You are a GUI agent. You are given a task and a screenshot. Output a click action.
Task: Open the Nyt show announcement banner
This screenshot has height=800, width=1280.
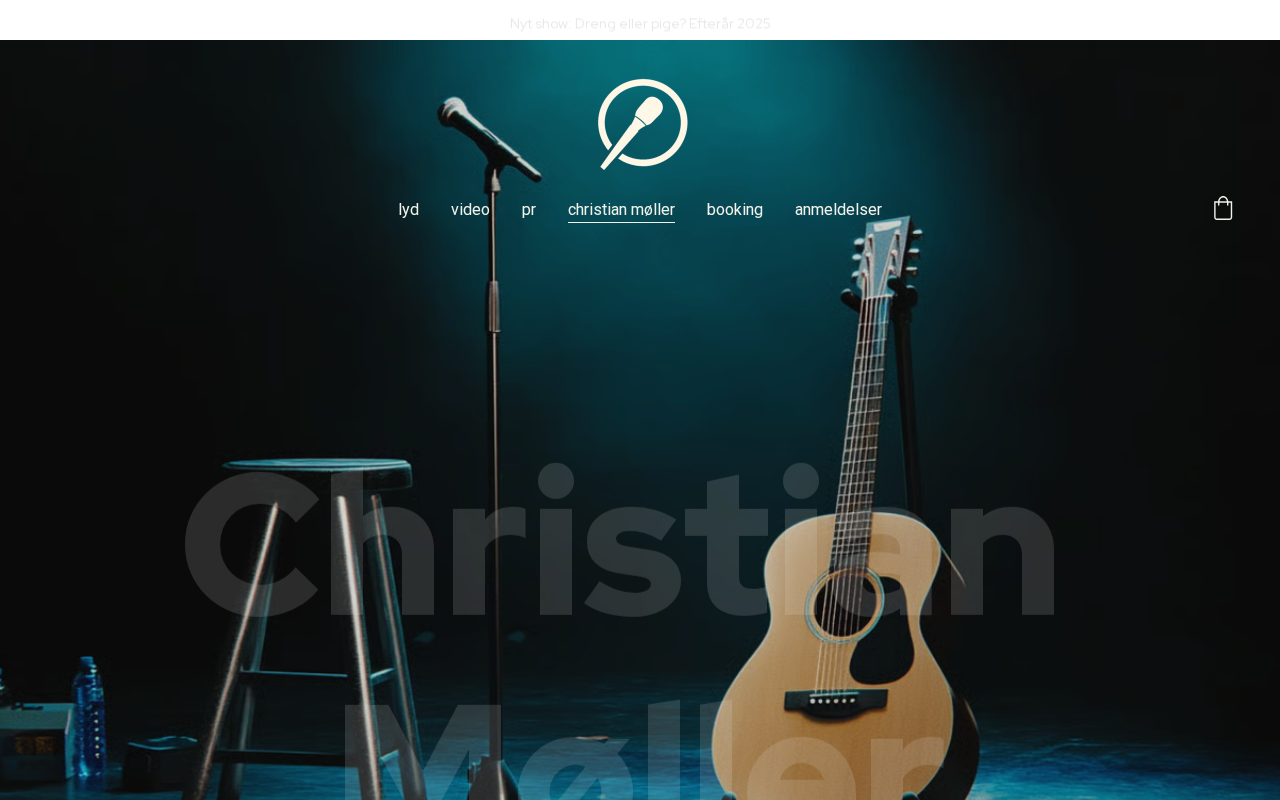640,23
